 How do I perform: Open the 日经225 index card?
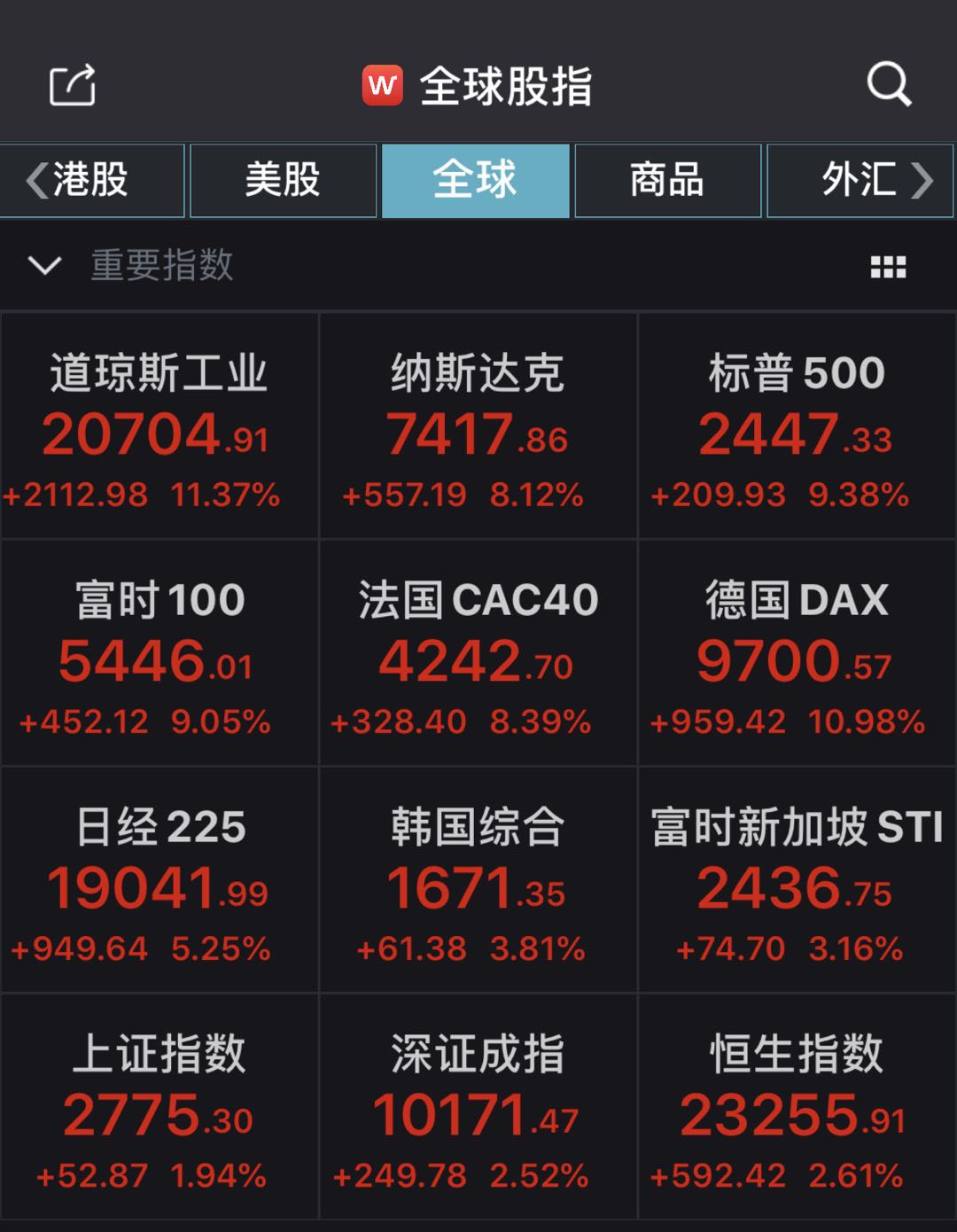159,881
